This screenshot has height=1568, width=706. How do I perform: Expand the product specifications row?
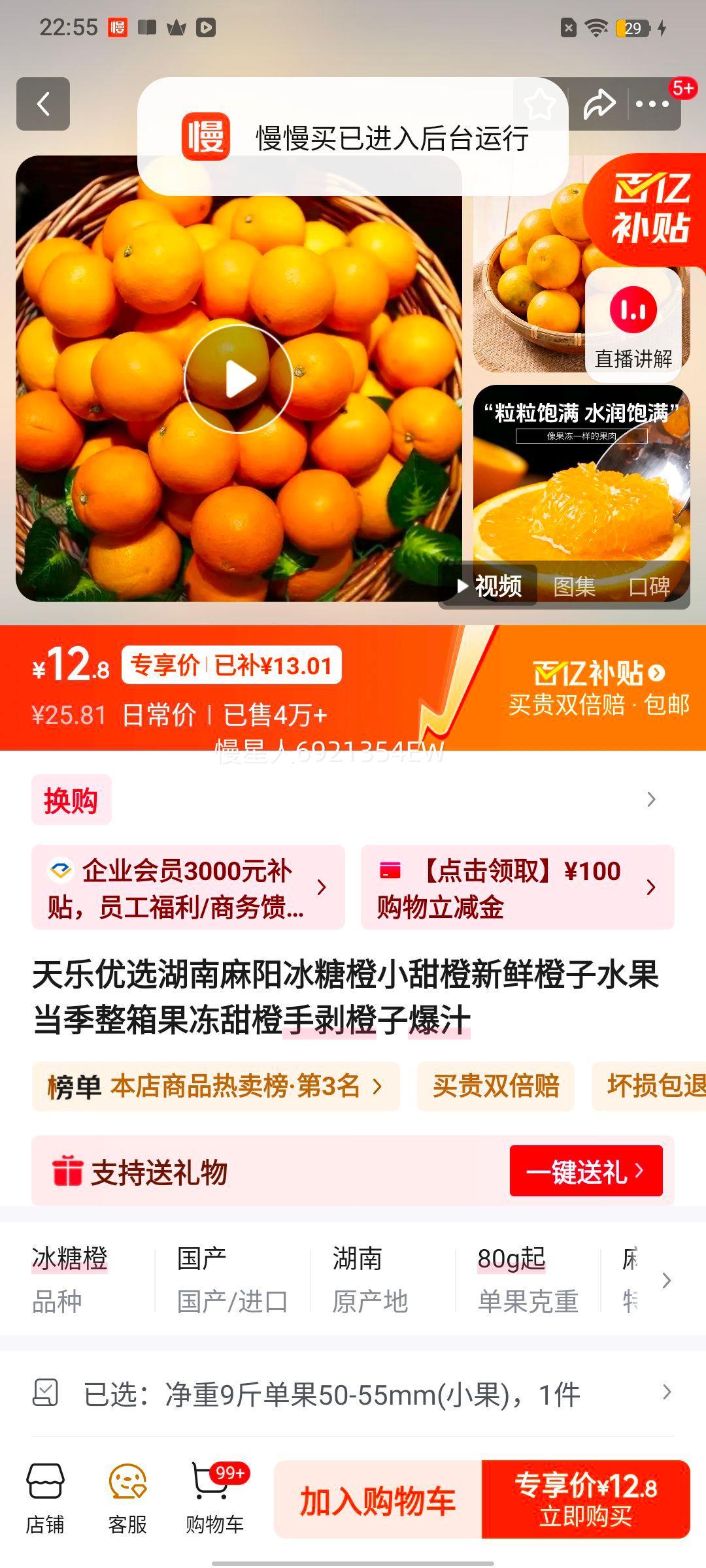click(x=666, y=1280)
